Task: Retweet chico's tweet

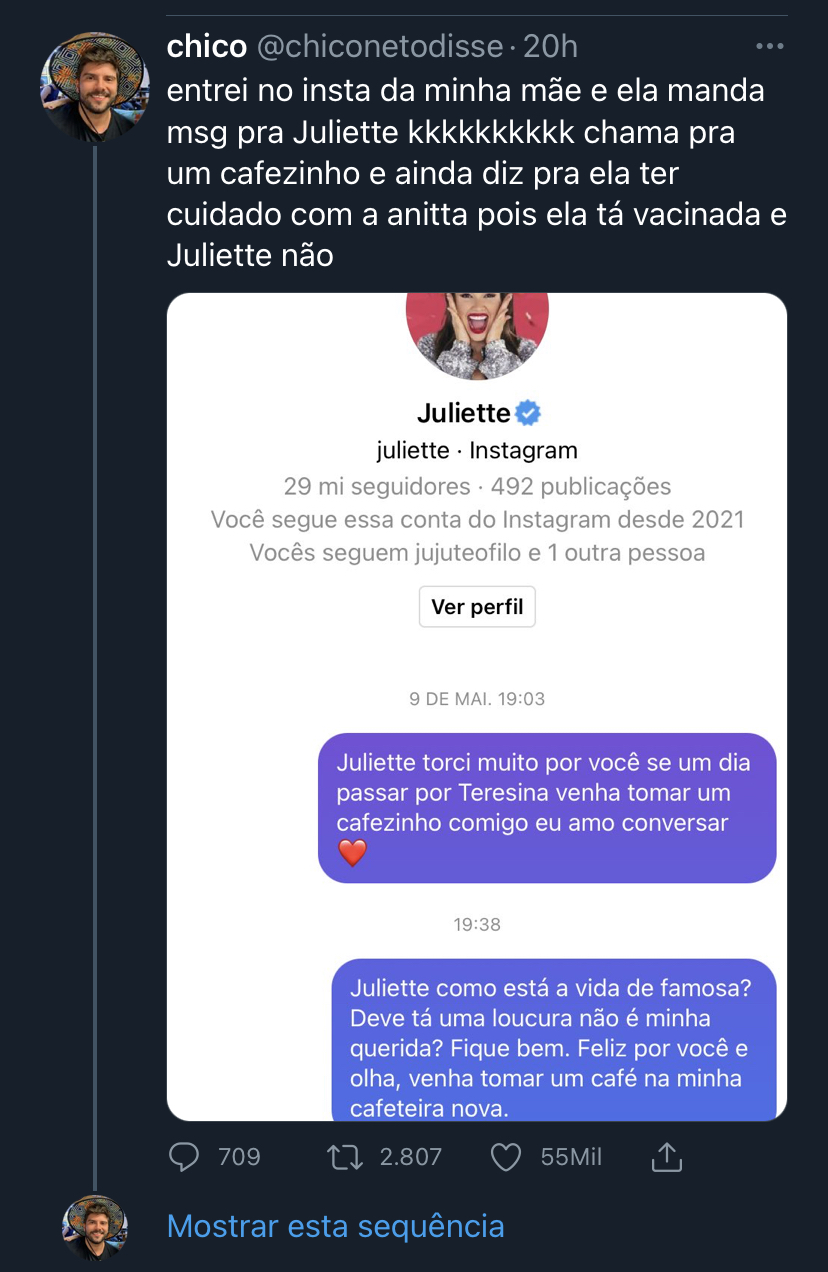Action: click(346, 1157)
